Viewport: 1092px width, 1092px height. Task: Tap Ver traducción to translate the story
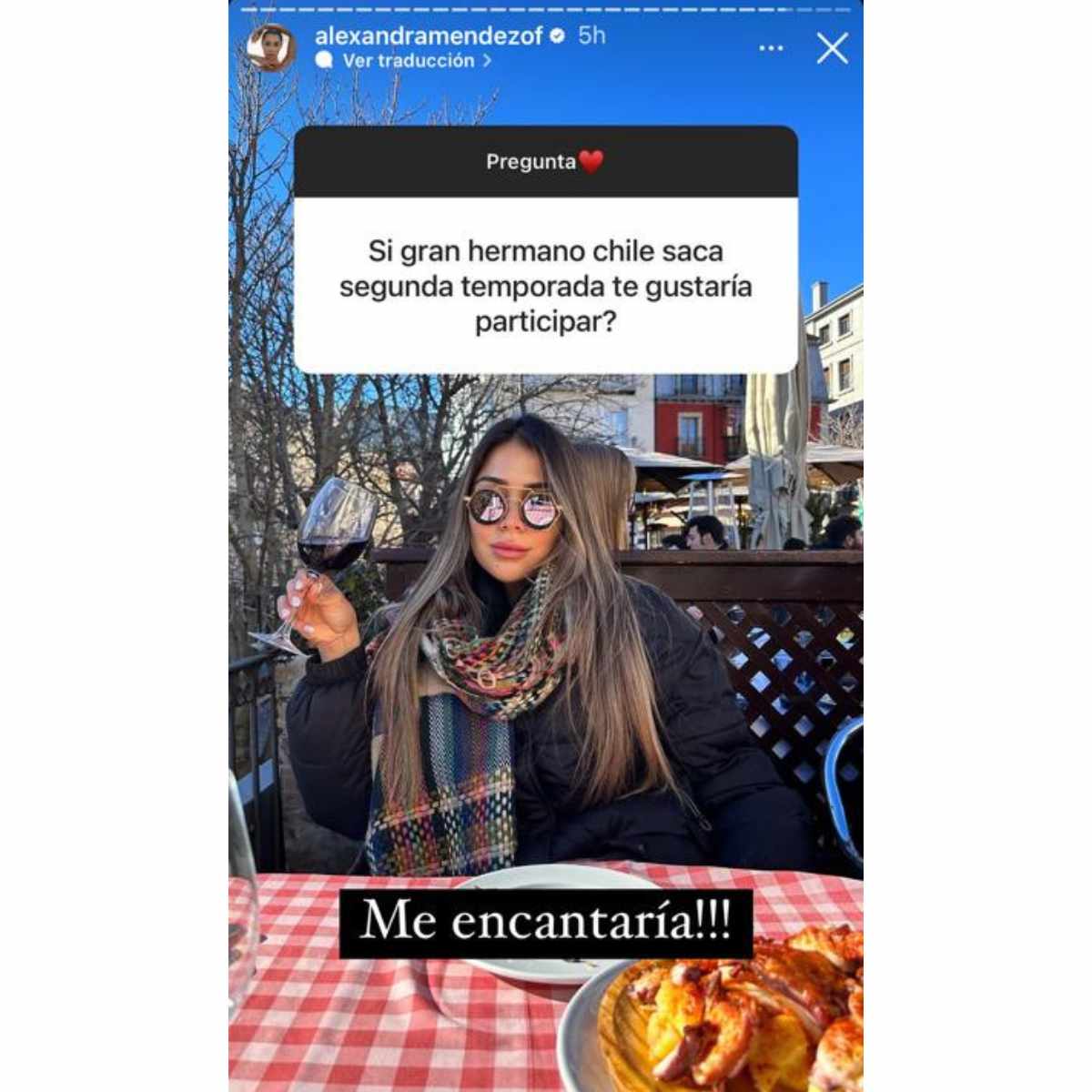click(409, 61)
